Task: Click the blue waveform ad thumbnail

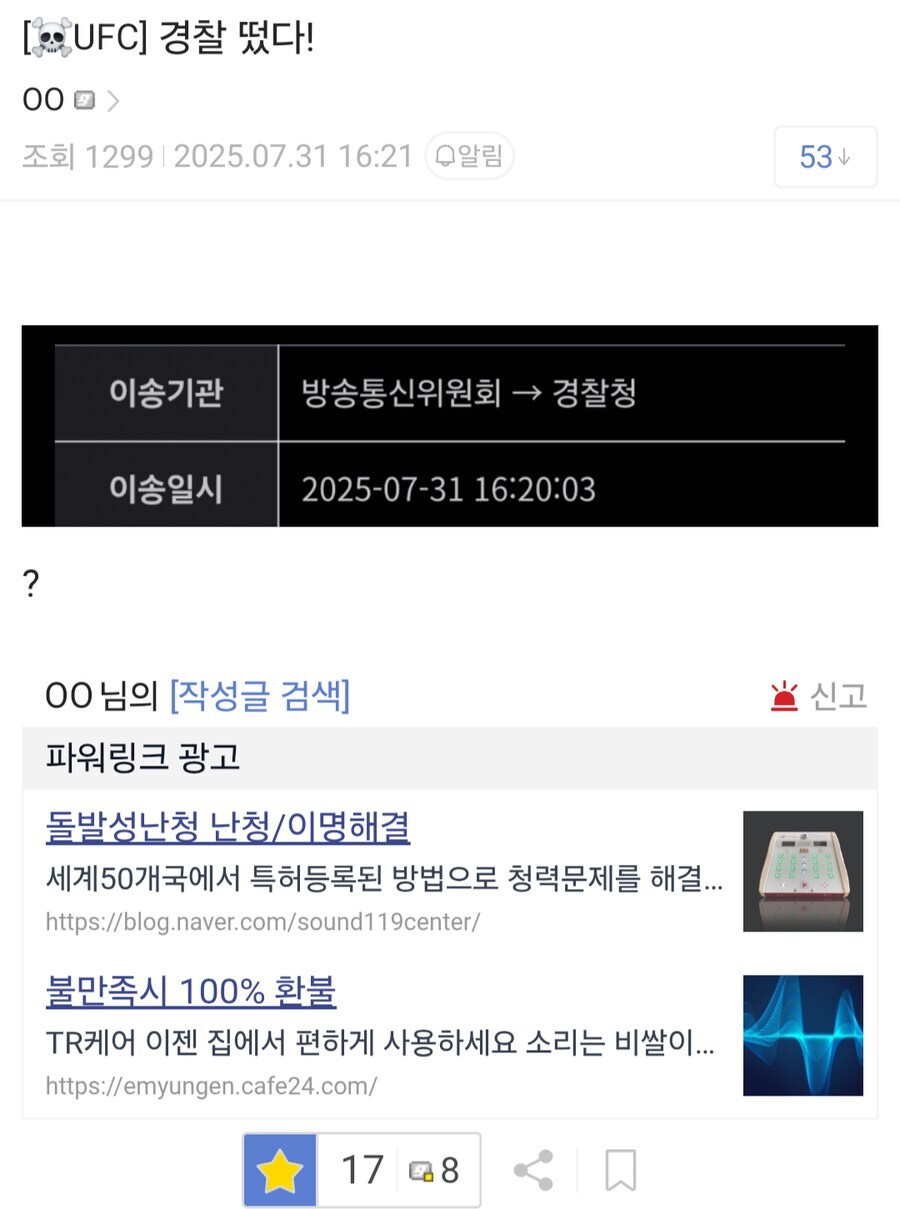Action: [803, 1036]
